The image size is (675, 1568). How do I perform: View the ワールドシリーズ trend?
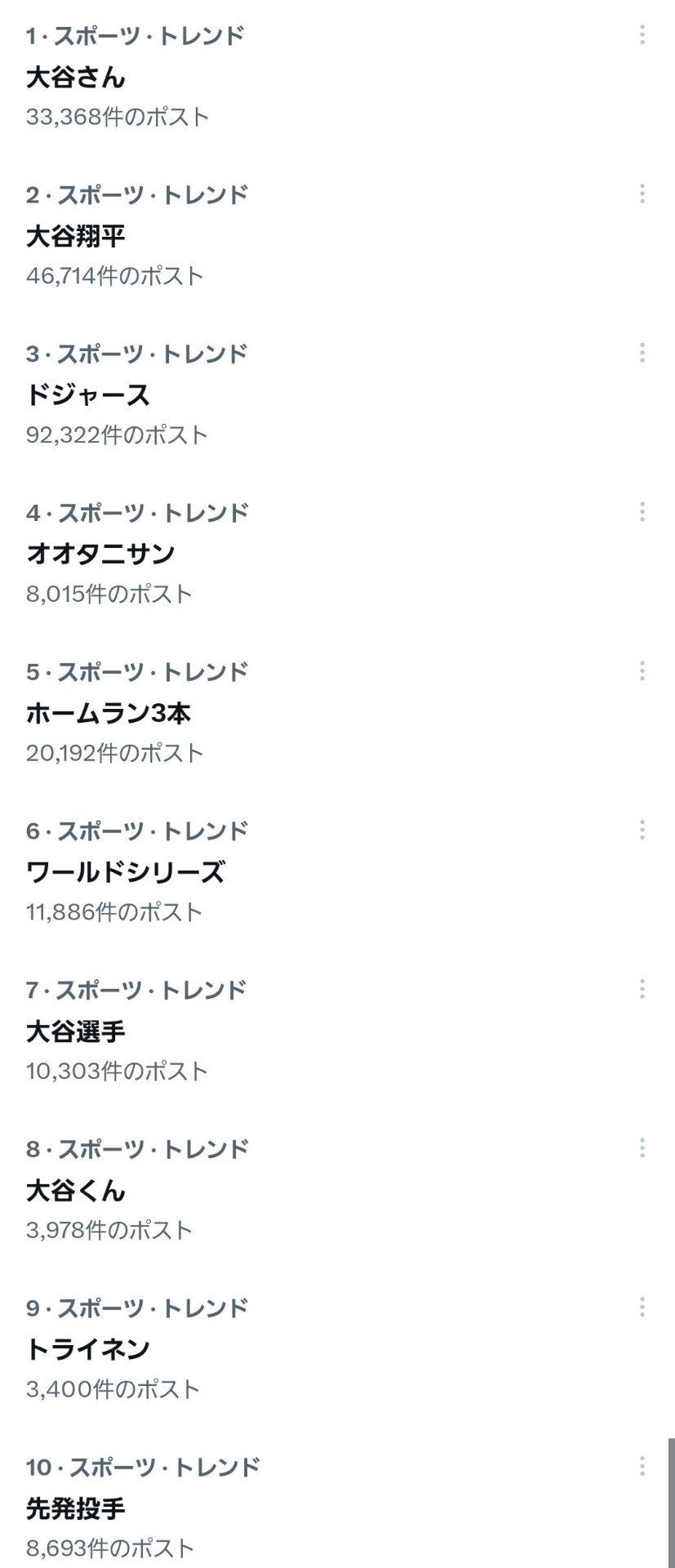[125, 872]
